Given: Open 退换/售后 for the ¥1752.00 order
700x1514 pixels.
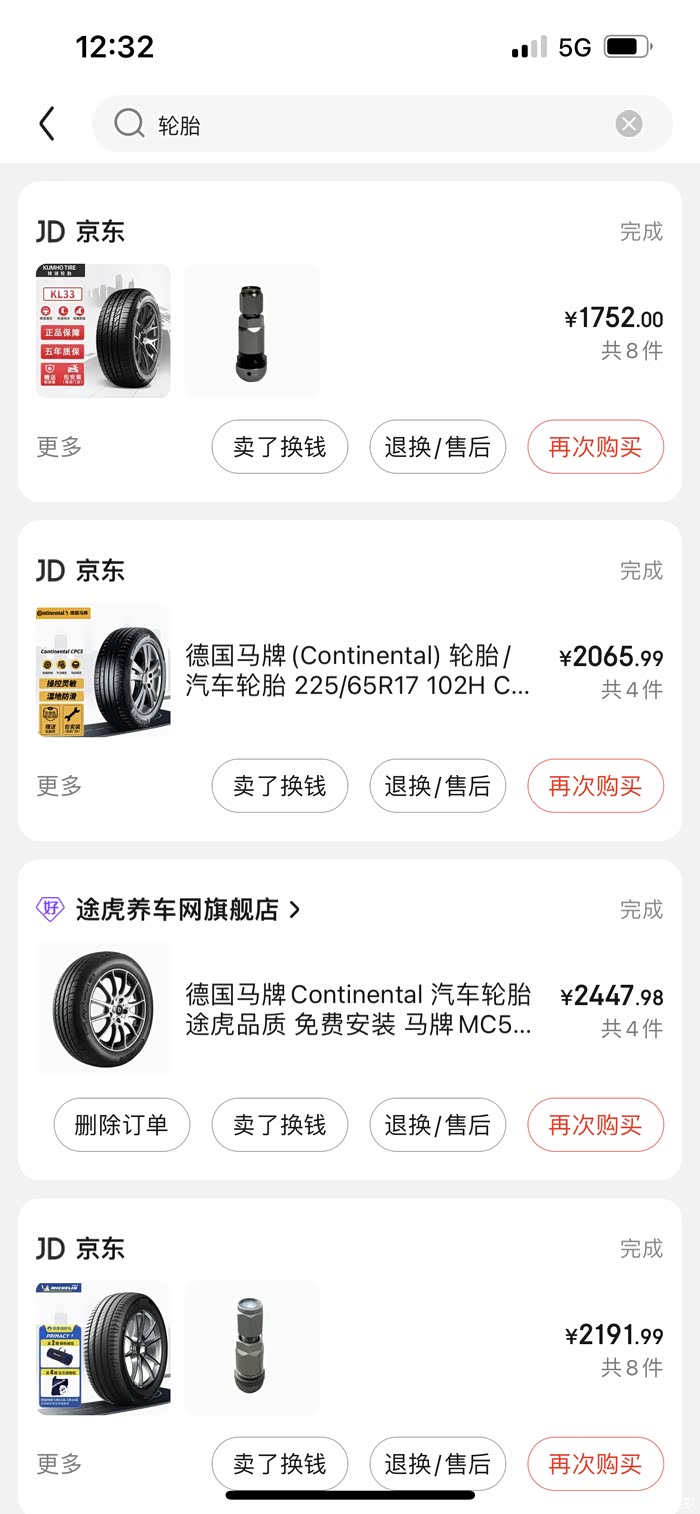Looking at the screenshot, I should [437, 447].
